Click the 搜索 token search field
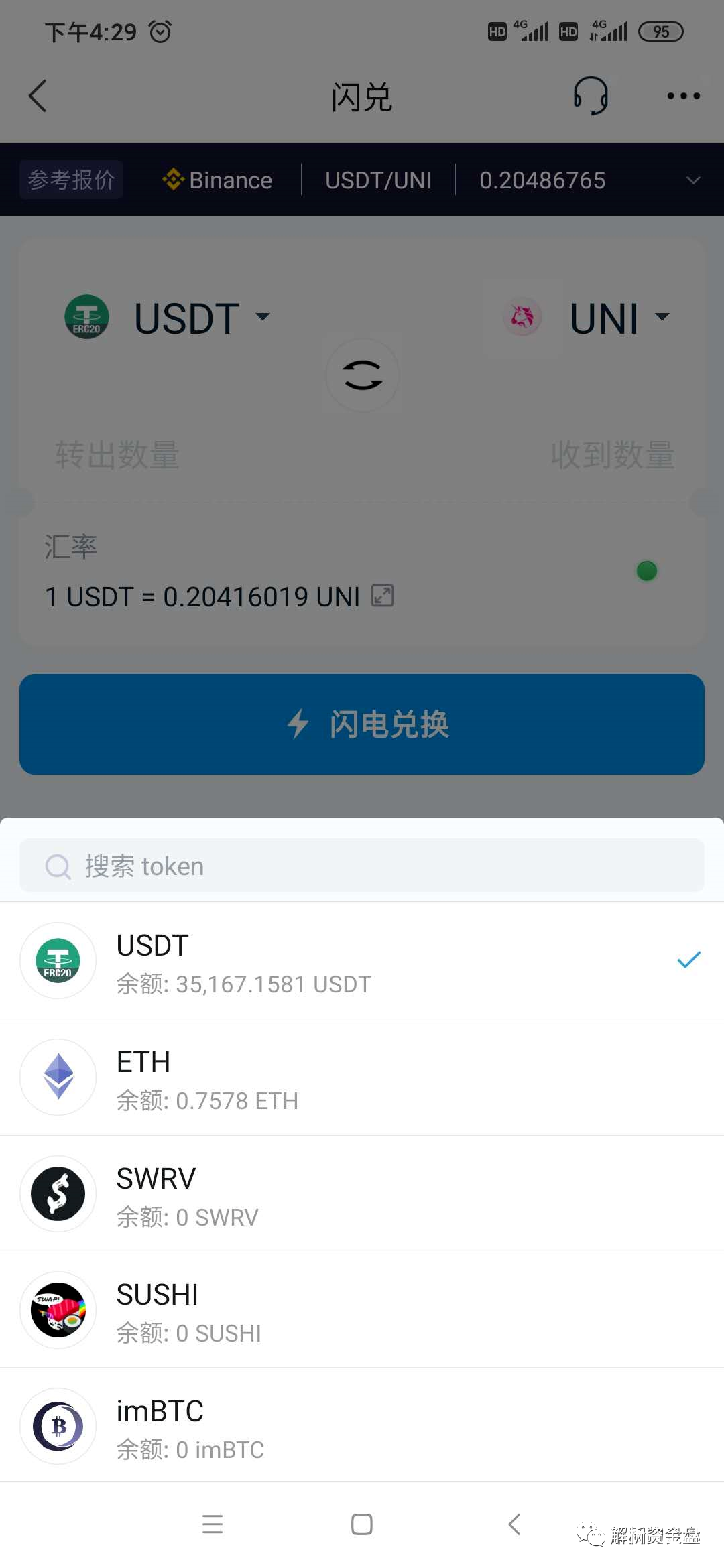The width and height of the screenshot is (724, 1568). click(362, 866)
